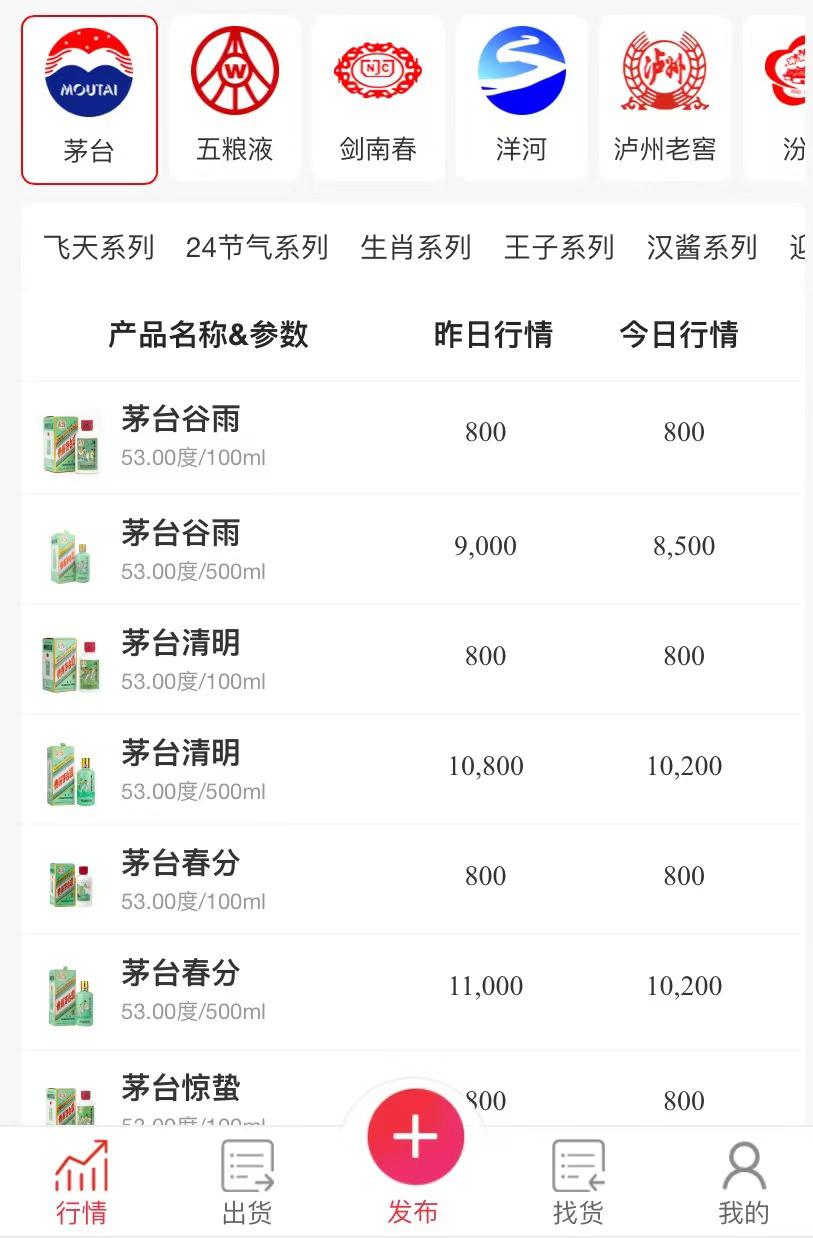This screenshot has height=1238, width=813.
Task: Open the 生肖系列 tab
Action: point(416,247)
